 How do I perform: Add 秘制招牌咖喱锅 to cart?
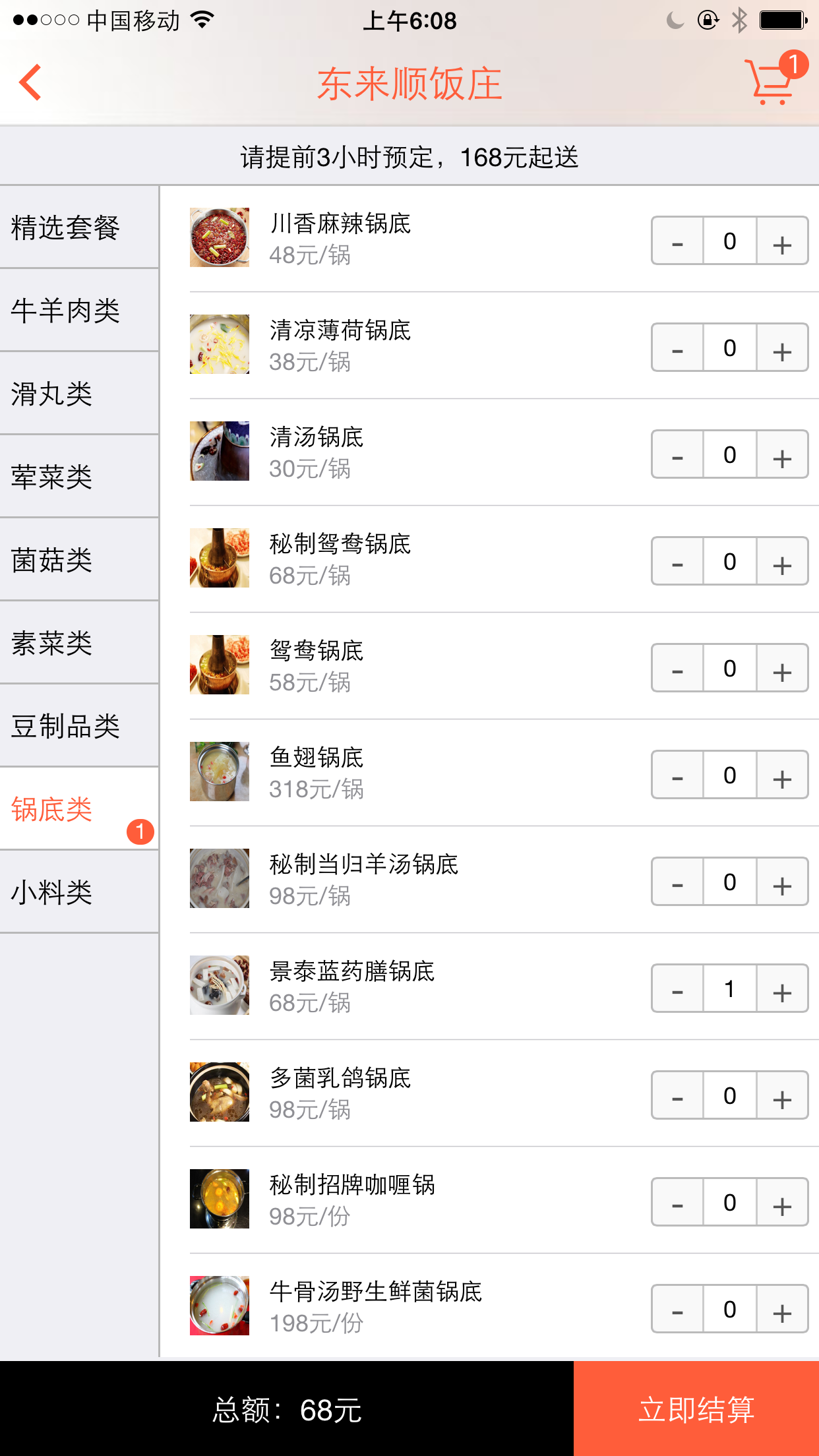782,1202
